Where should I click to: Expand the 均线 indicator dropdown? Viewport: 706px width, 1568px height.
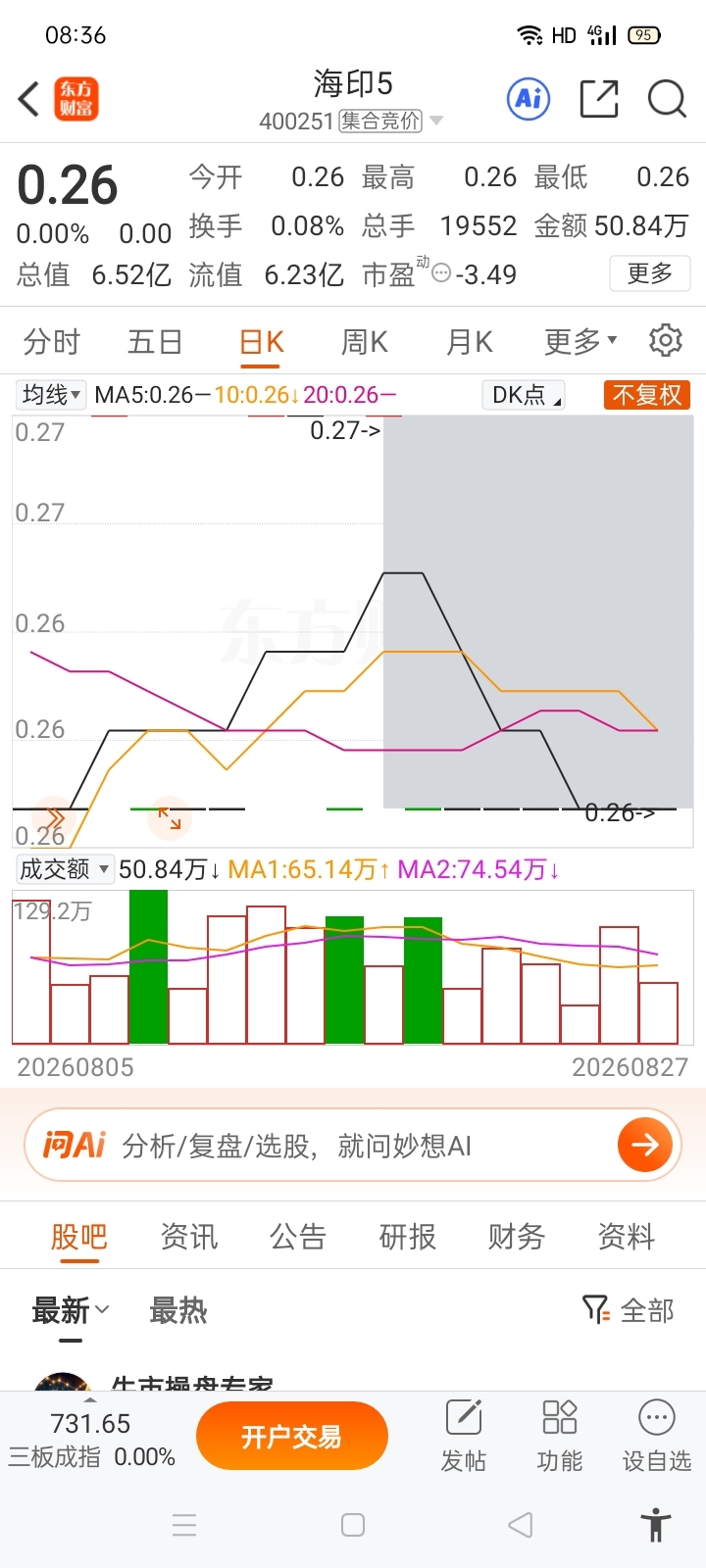click(x=51, y=395)
